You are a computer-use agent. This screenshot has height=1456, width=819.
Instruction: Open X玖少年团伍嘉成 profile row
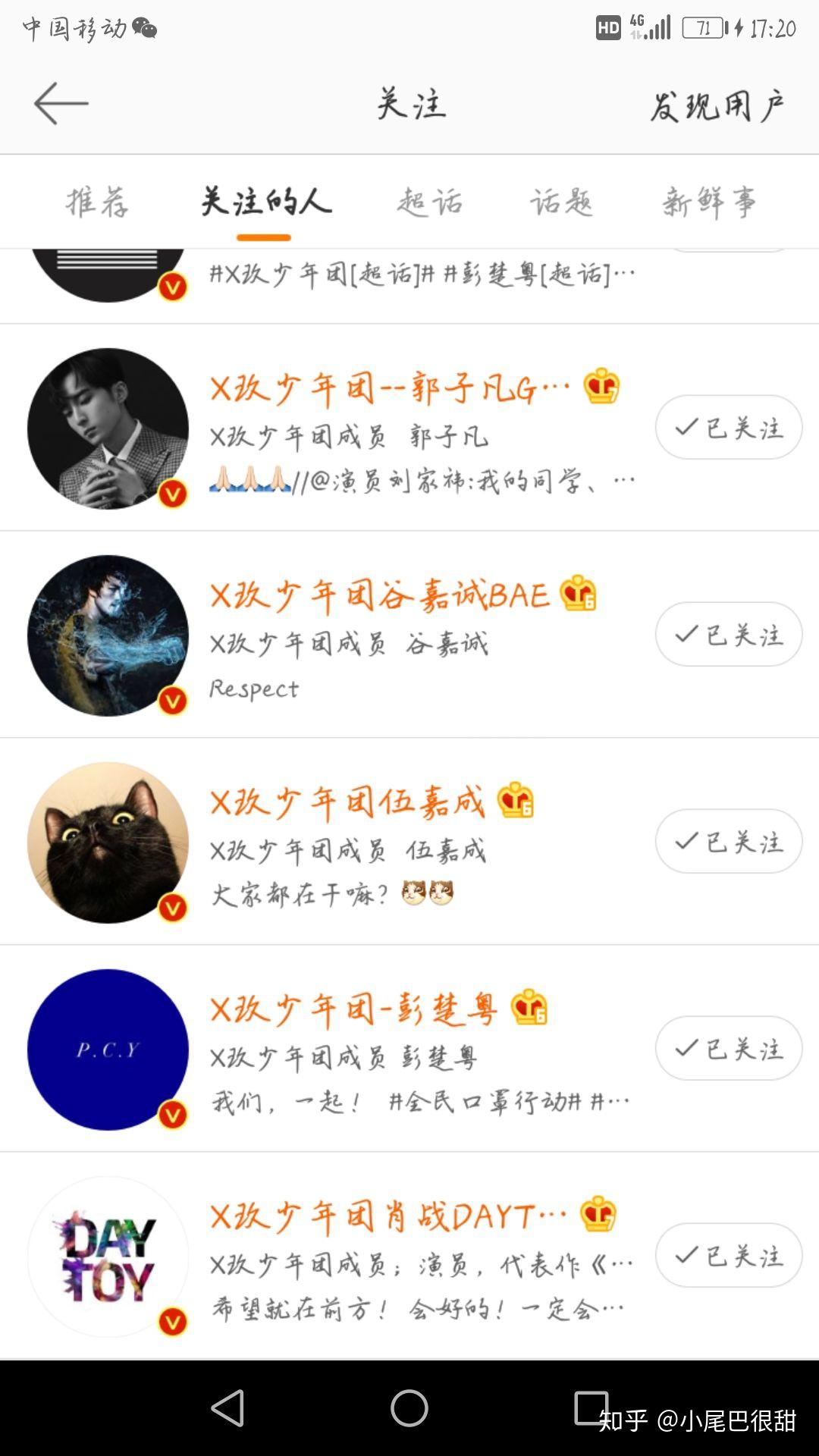409,842
